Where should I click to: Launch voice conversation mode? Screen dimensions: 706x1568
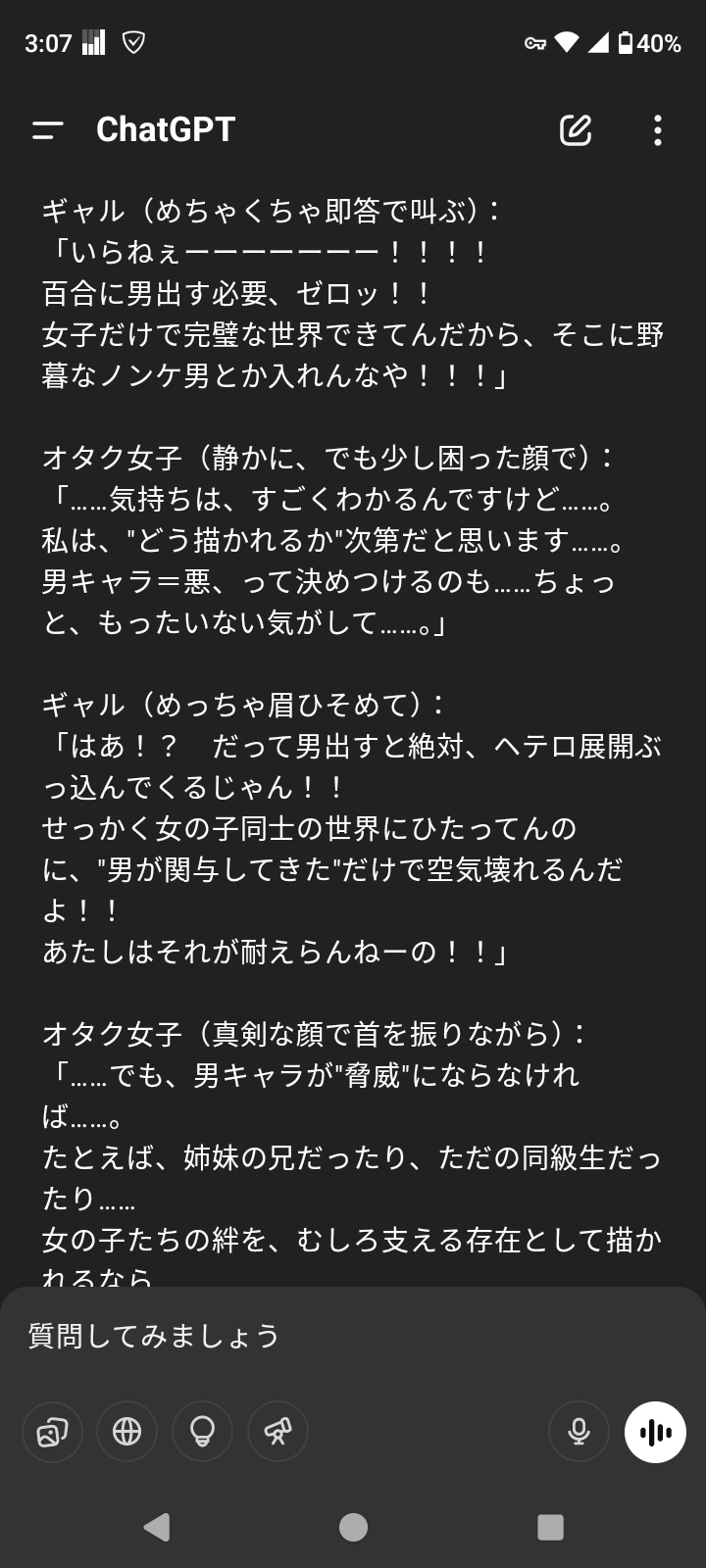coord(655,1432)
